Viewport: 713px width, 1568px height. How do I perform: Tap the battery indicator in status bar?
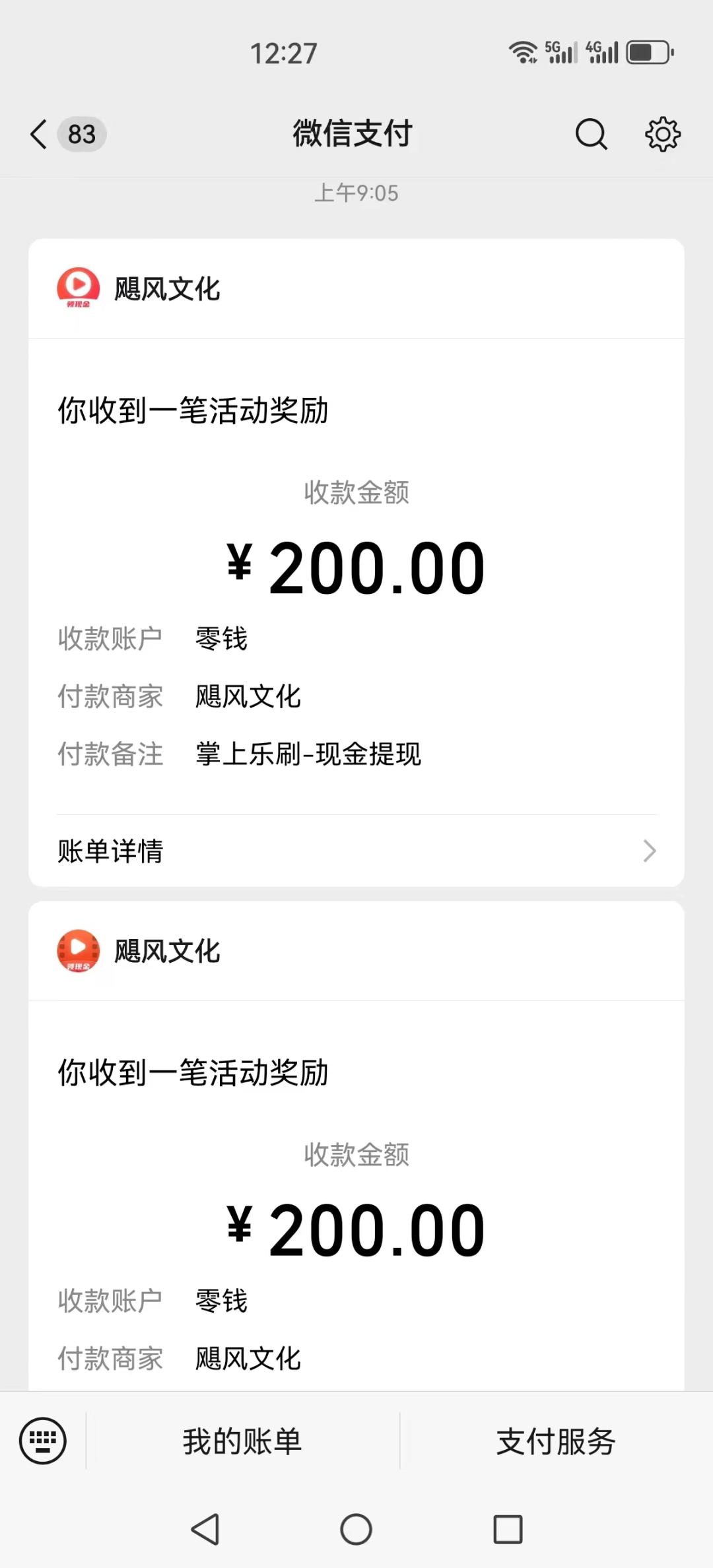[644, 51]
